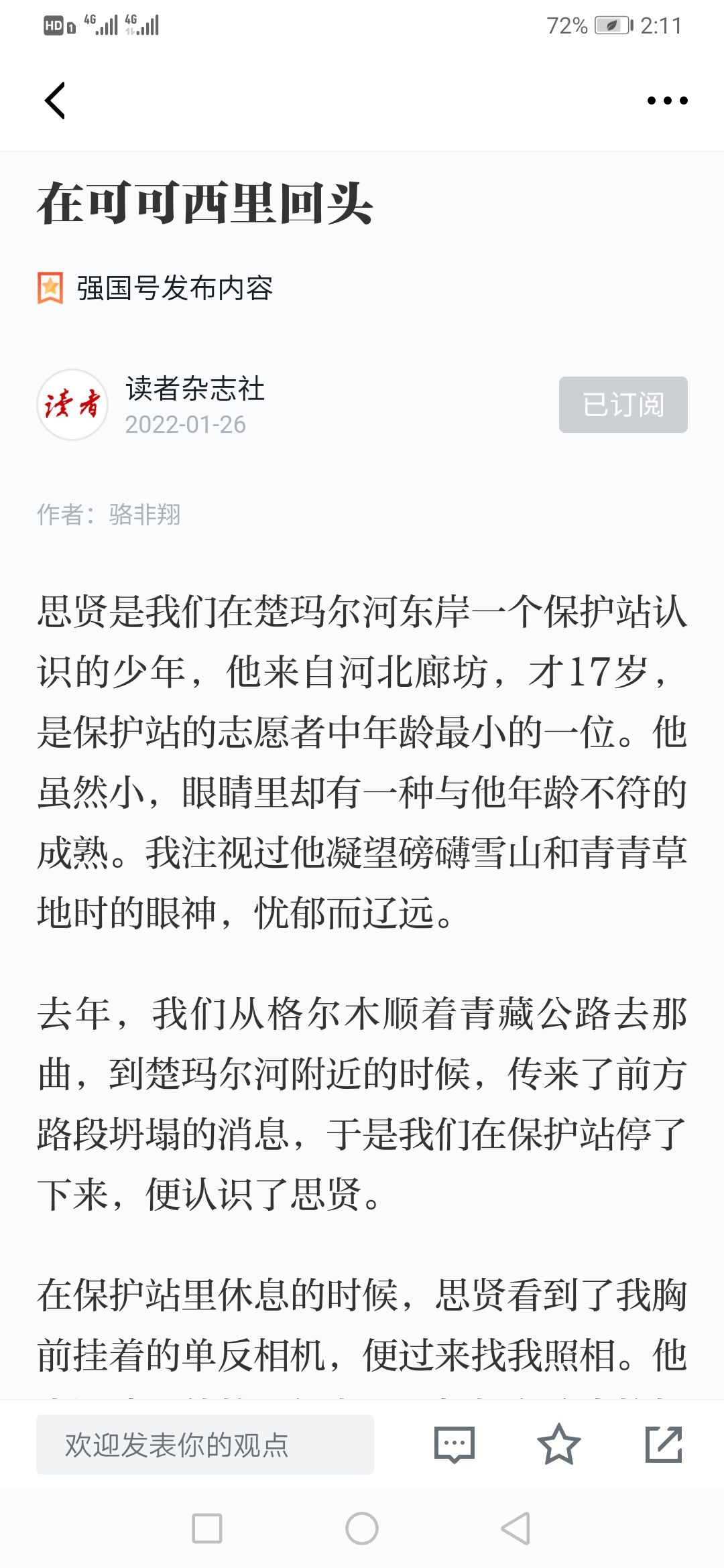View comments via speech bubble icon
This screenshot has height=1568, width=724.
coord(455,1444)
